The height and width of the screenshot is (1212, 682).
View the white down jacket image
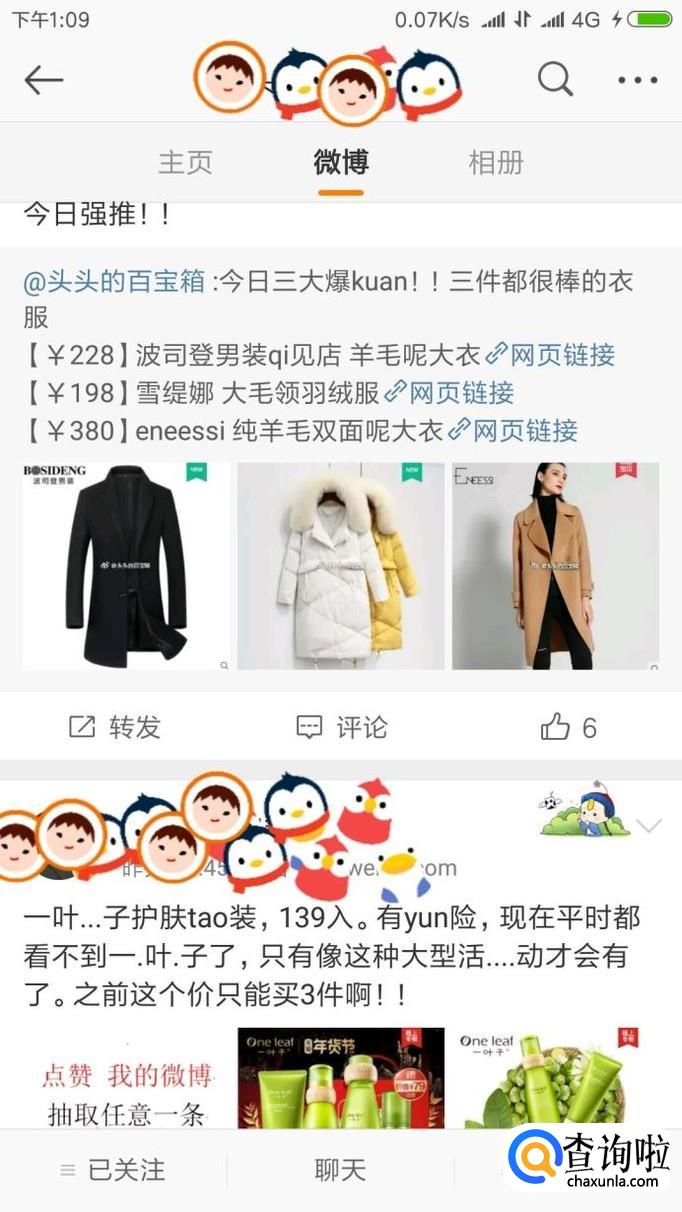pyautogui.click(x=341, y=566)
